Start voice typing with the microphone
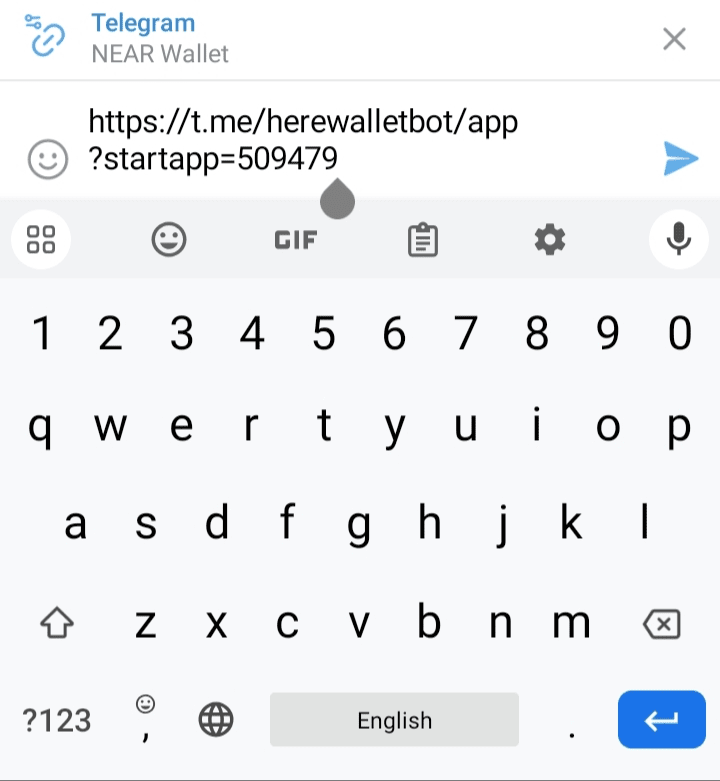This screenshot has width=720, height=781. pos(679,240)
